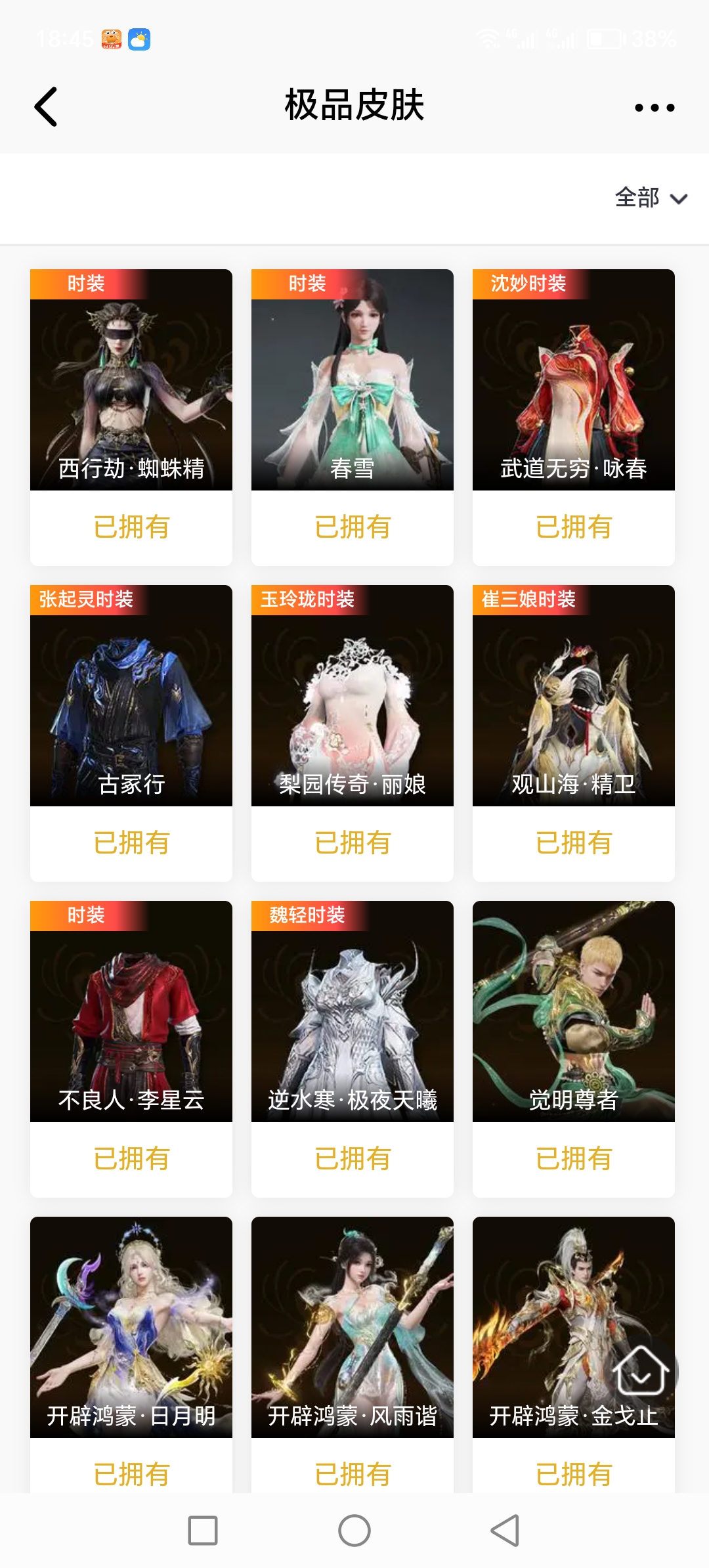Tap the monkey app icon in status bar
709x1568 pixels.
(x=110, y=39)
